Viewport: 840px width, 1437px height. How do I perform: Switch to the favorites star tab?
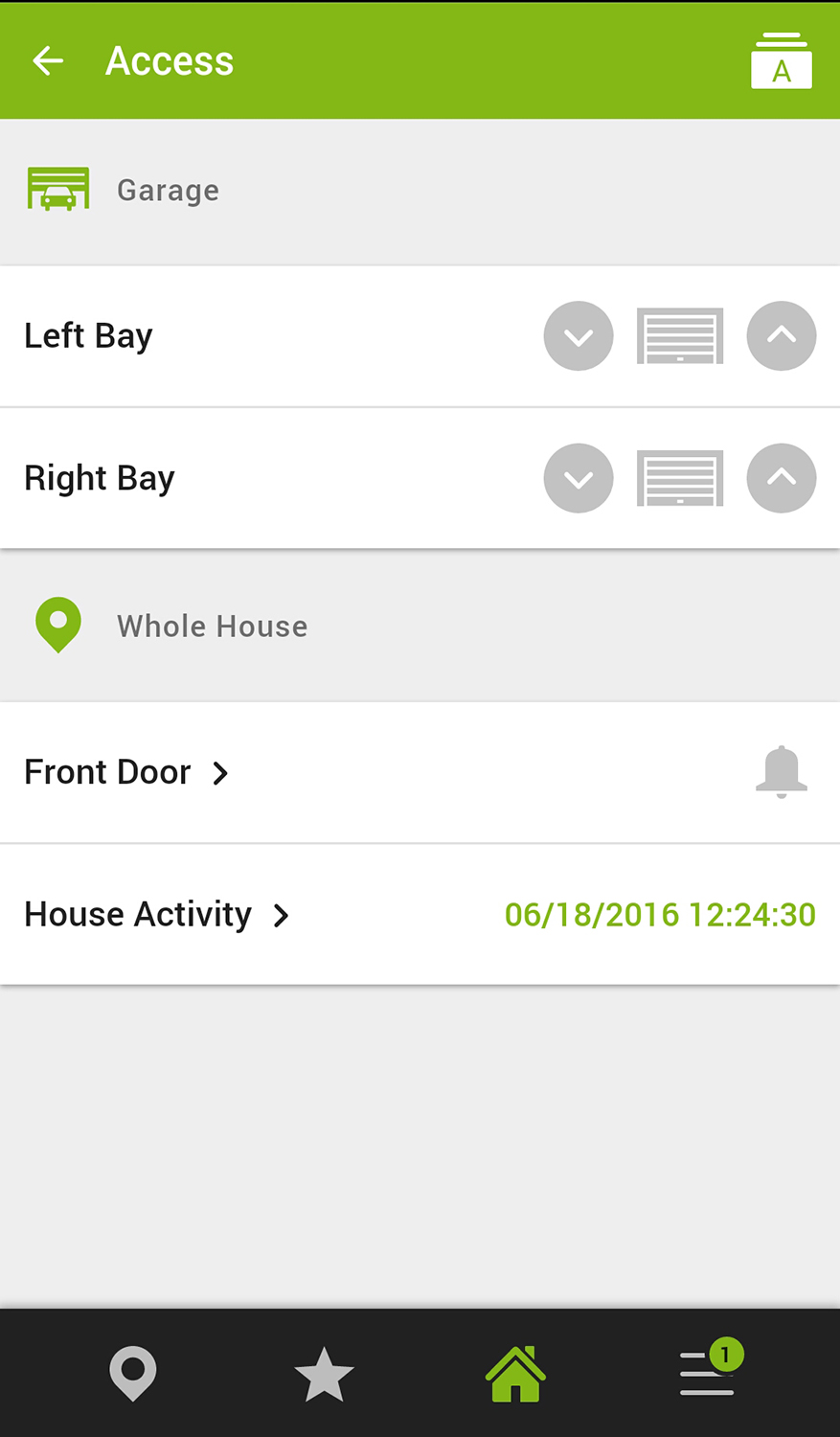pos(324,1374)
